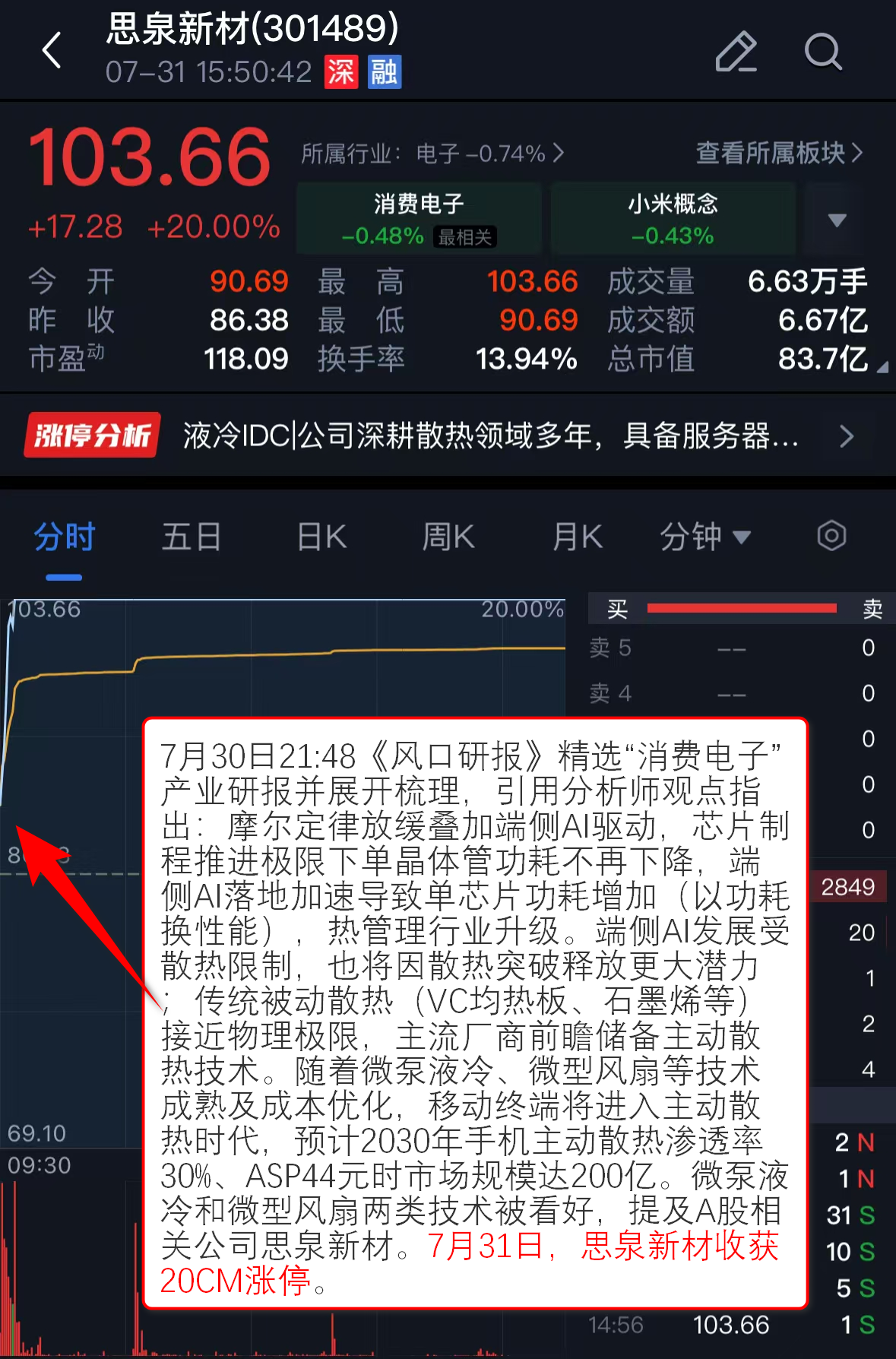This screenshot has width=896, height=1359.
Task: Open the 分钟 interval dropdown
Action: tap(704, 537)
